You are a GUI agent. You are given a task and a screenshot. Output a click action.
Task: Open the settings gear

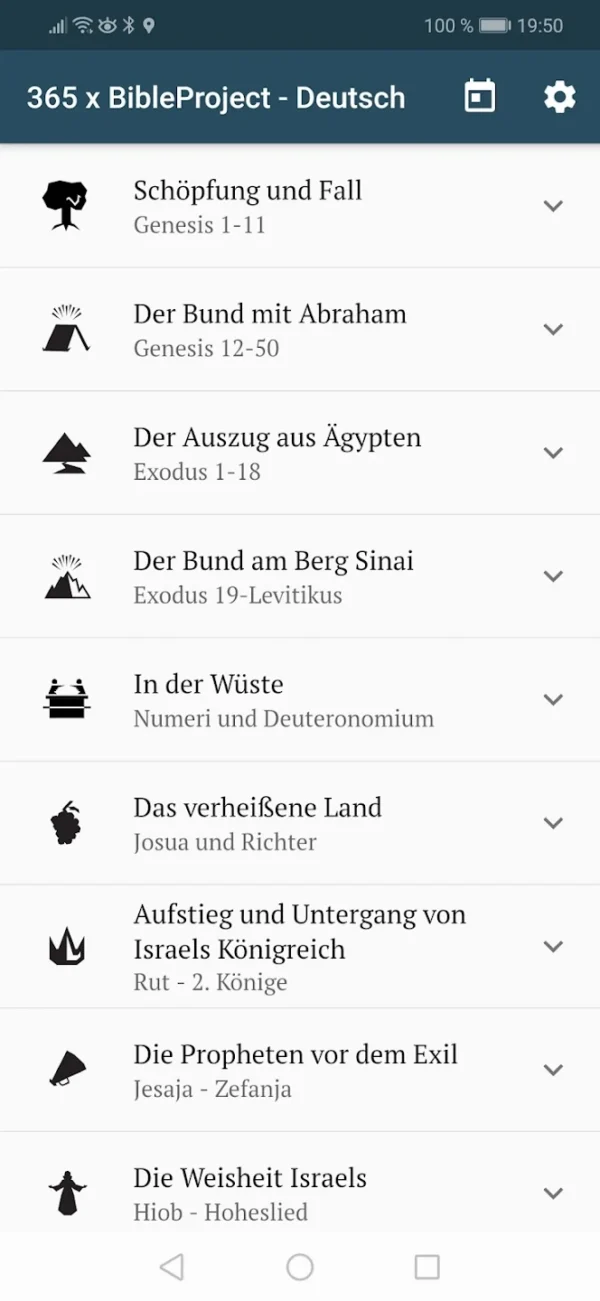559,97
